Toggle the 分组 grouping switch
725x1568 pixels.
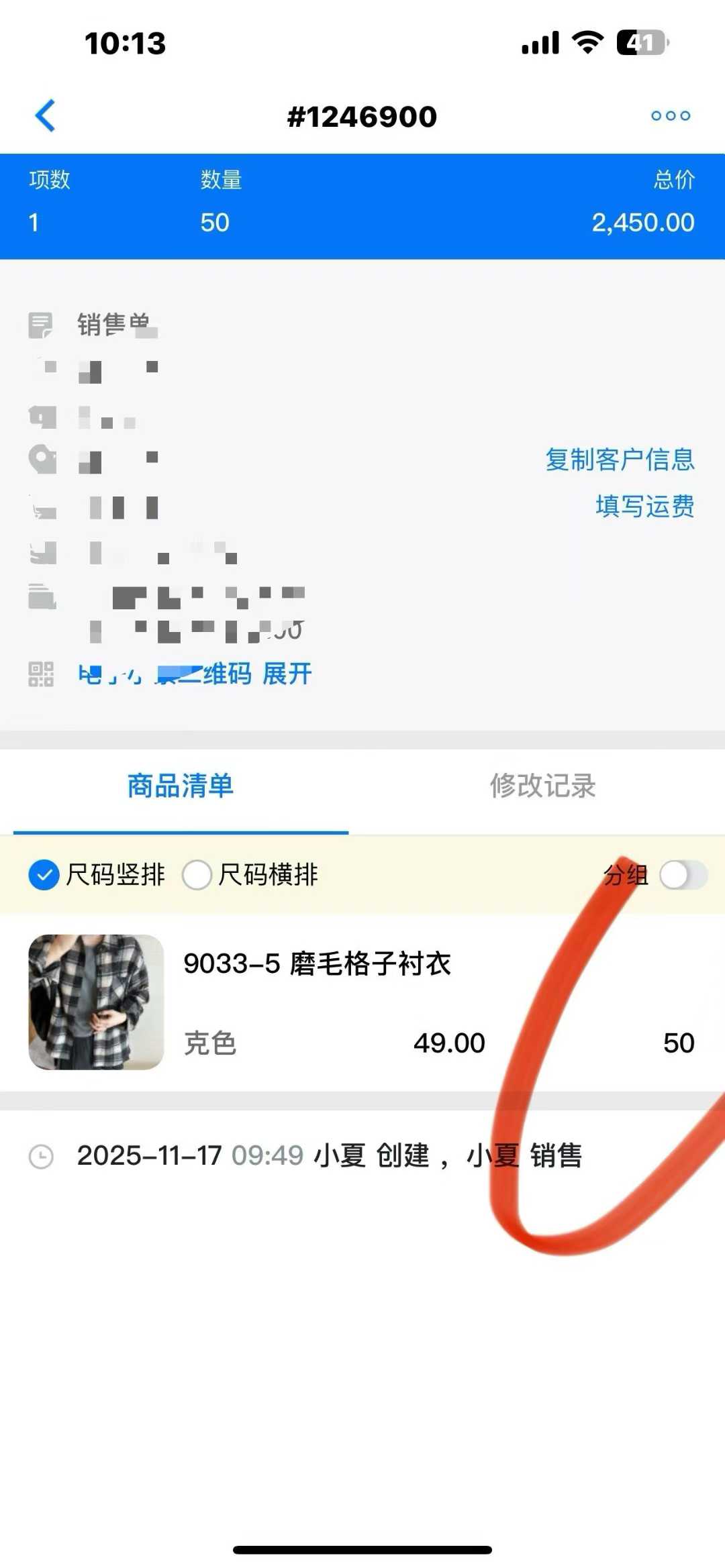(683, 875)
